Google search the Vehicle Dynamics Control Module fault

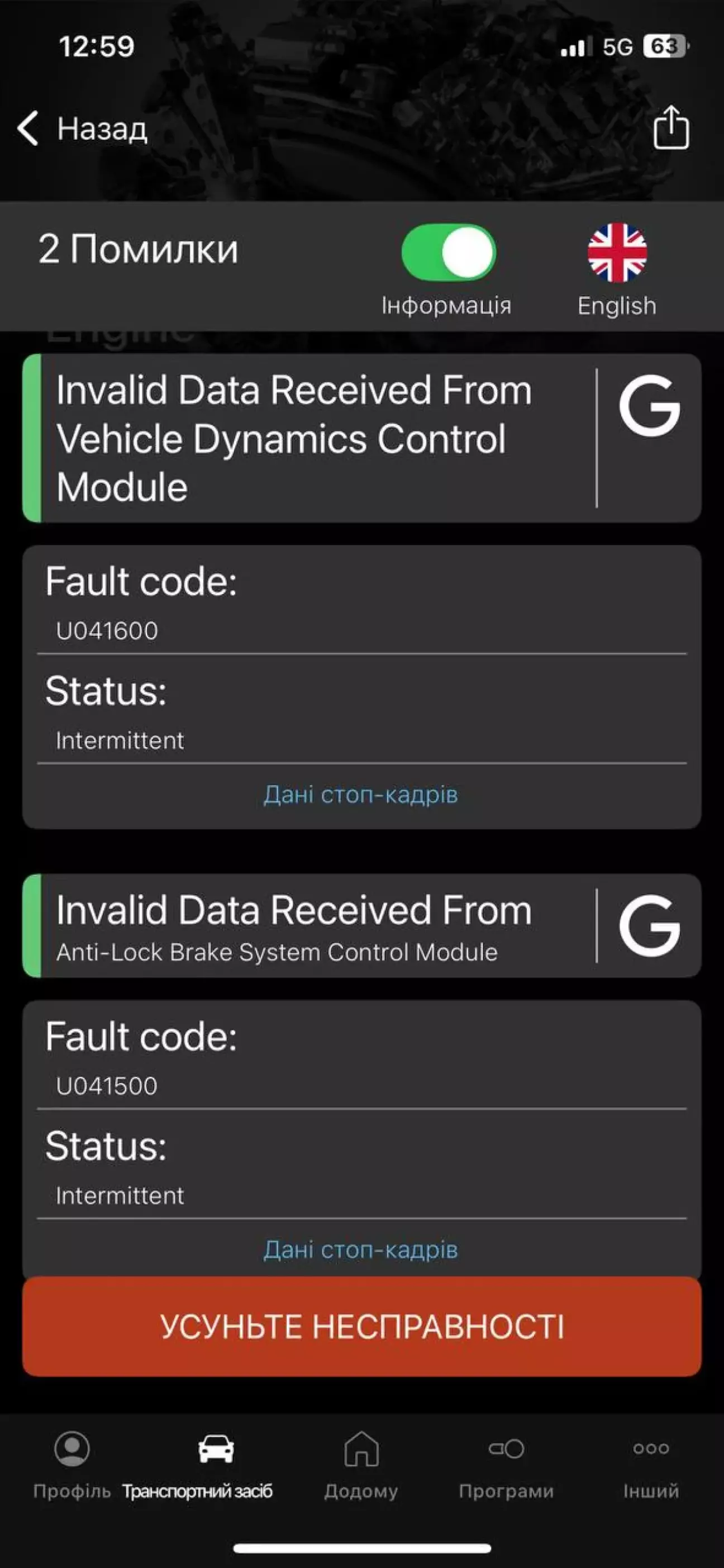click(x=650, y=405)
